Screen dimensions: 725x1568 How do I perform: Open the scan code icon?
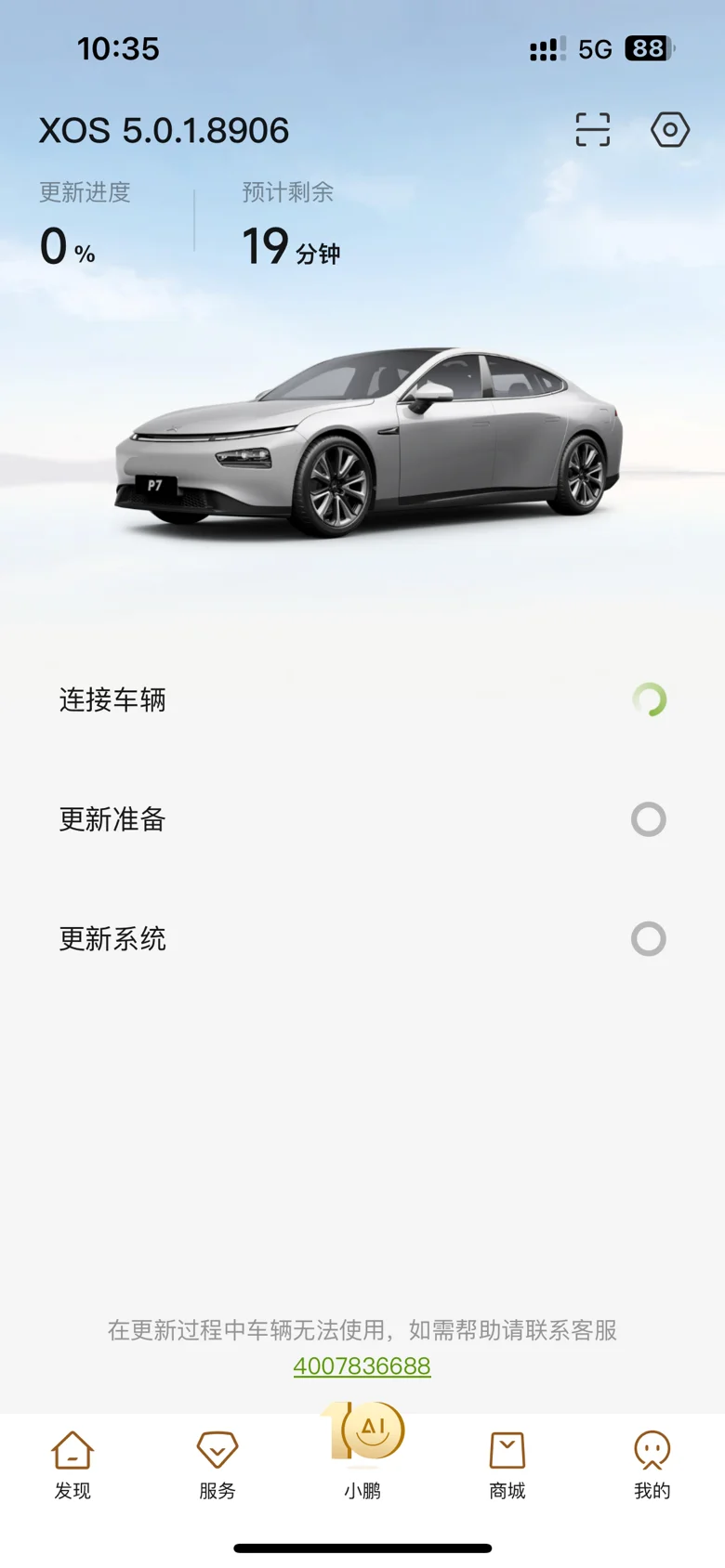(x=593, y=130)
